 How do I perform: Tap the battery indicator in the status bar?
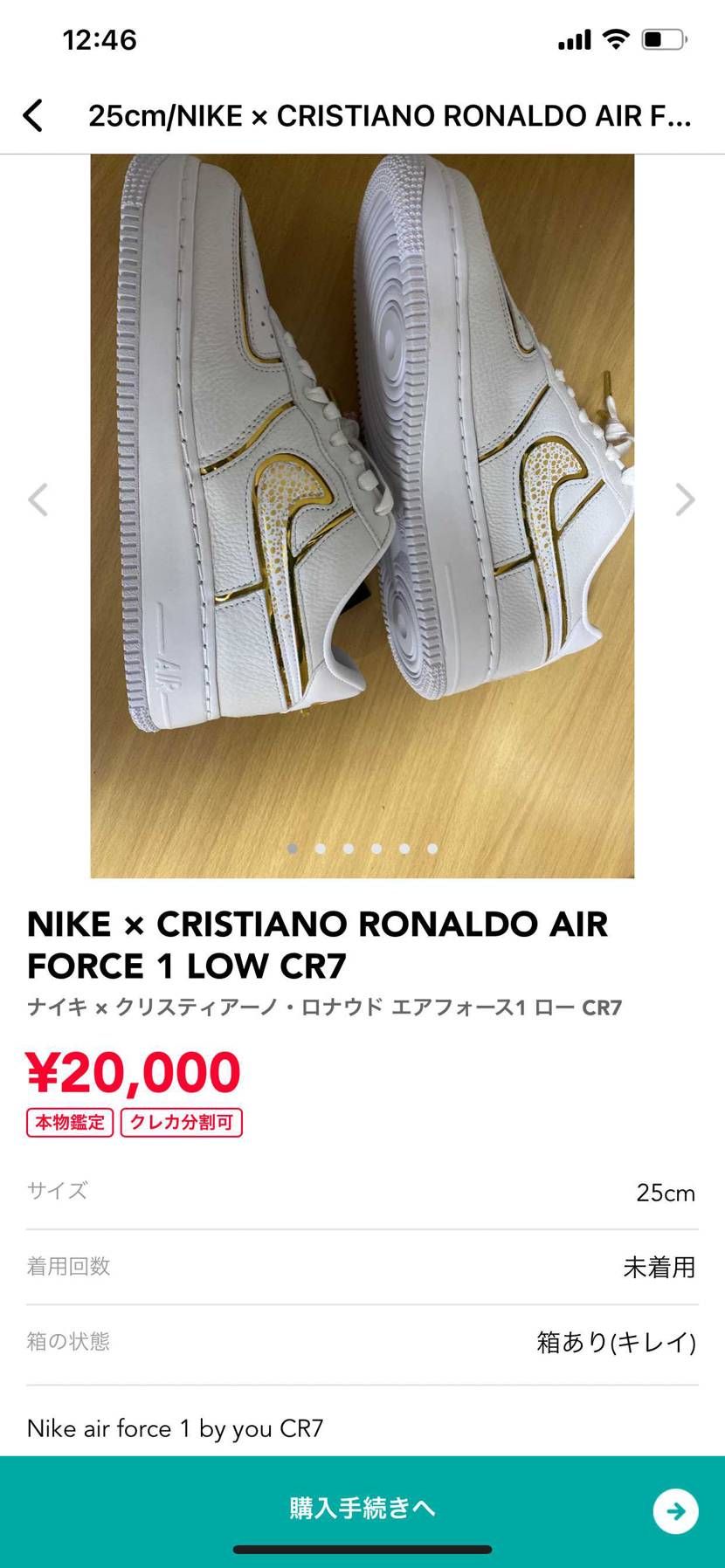click(661, 38)
